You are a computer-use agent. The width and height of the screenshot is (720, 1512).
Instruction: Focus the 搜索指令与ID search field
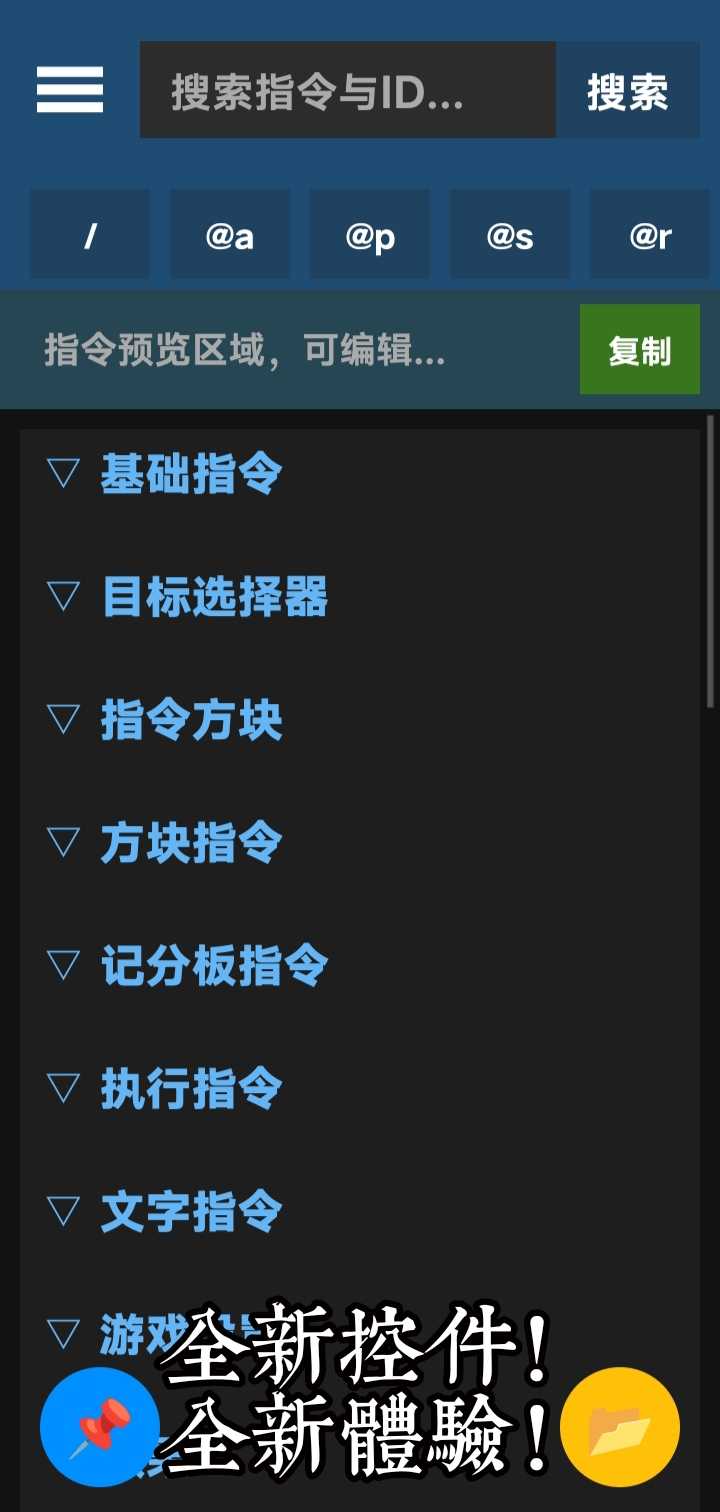[347, 90]
